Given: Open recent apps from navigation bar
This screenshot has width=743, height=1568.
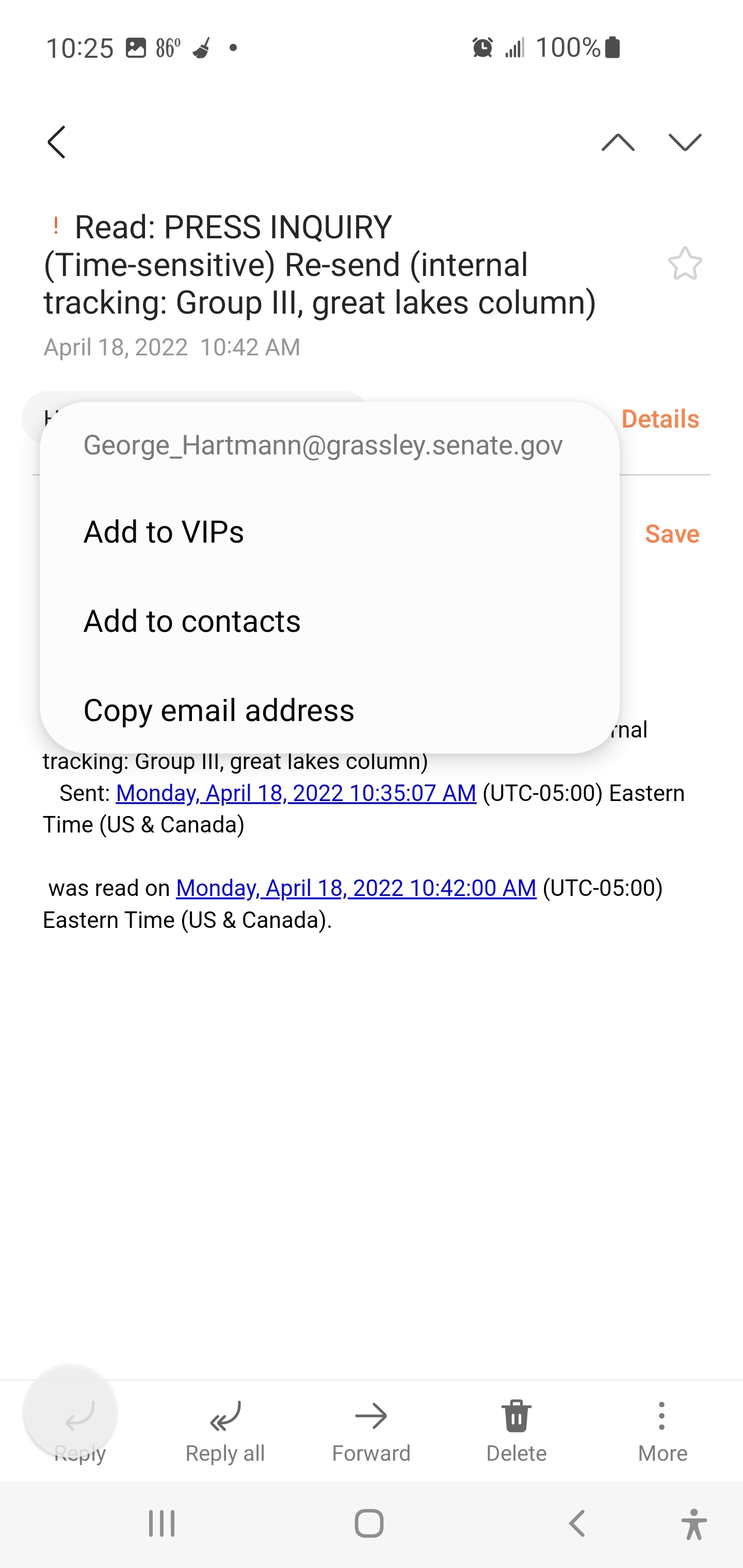Looking at the screenshot, I should (x=162, y=1524).
